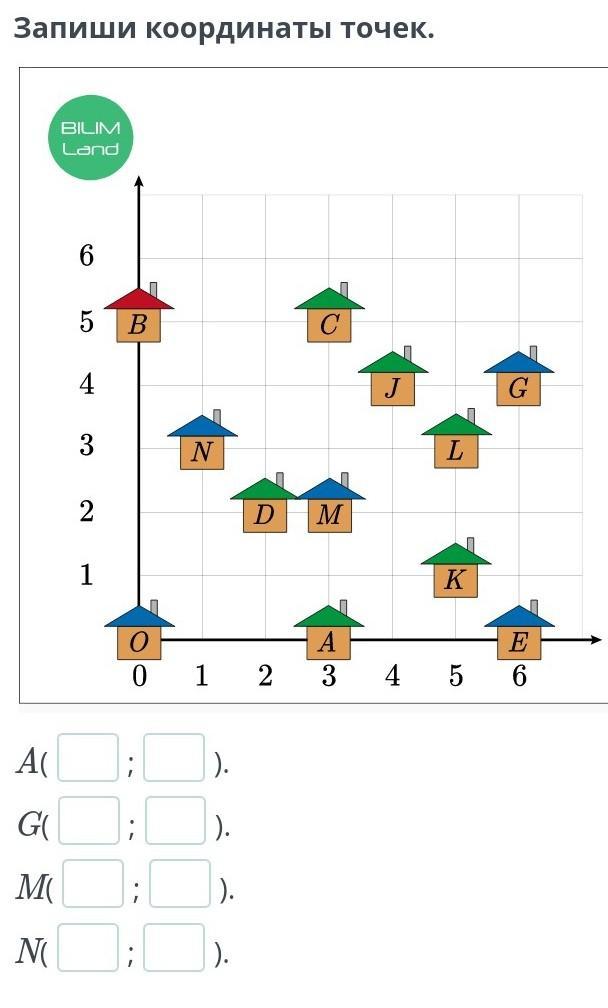Select the first coordinate box for point A
The height and width of the screenshot is (1008, 608).
tap(88, 757)
